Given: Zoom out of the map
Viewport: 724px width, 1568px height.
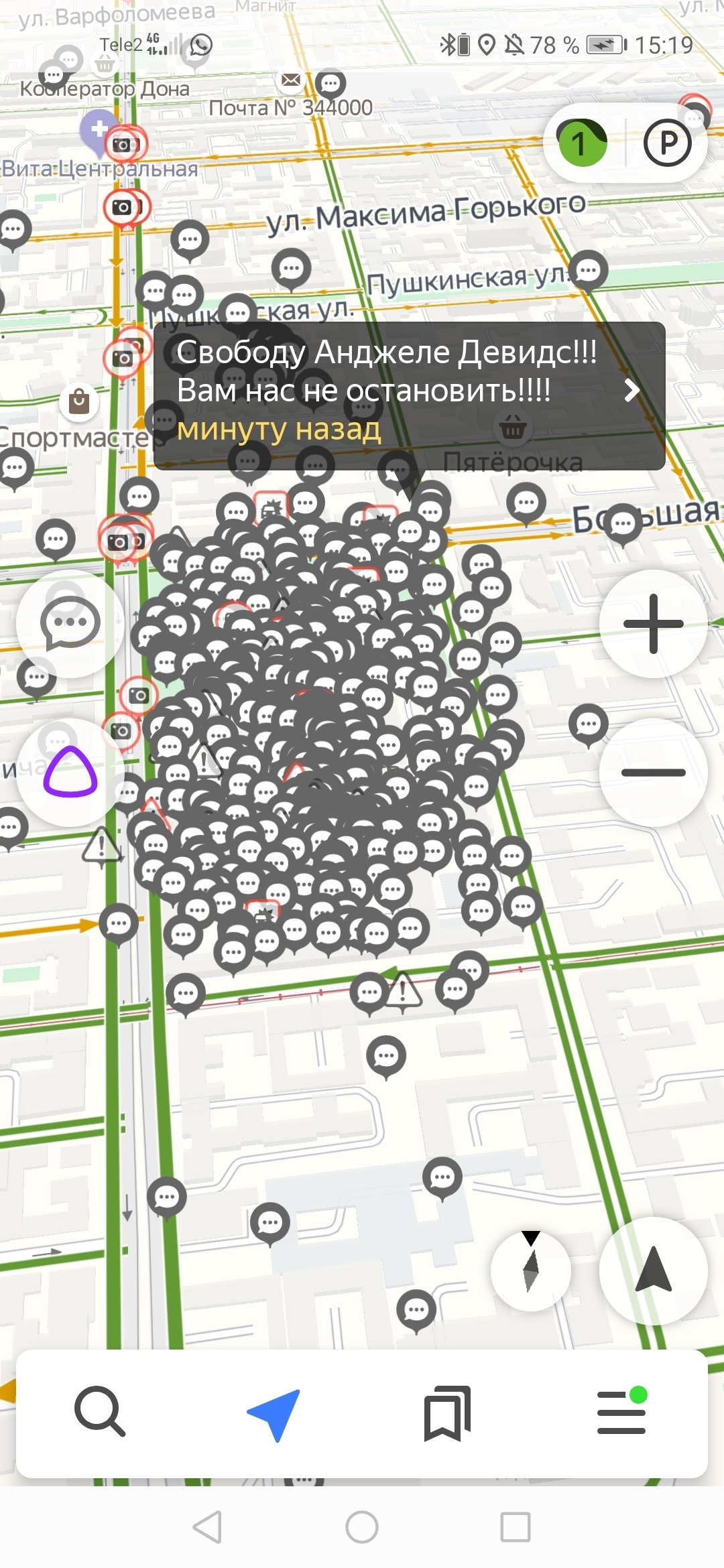Looking at the screenshot, I should tap(653, 772).
